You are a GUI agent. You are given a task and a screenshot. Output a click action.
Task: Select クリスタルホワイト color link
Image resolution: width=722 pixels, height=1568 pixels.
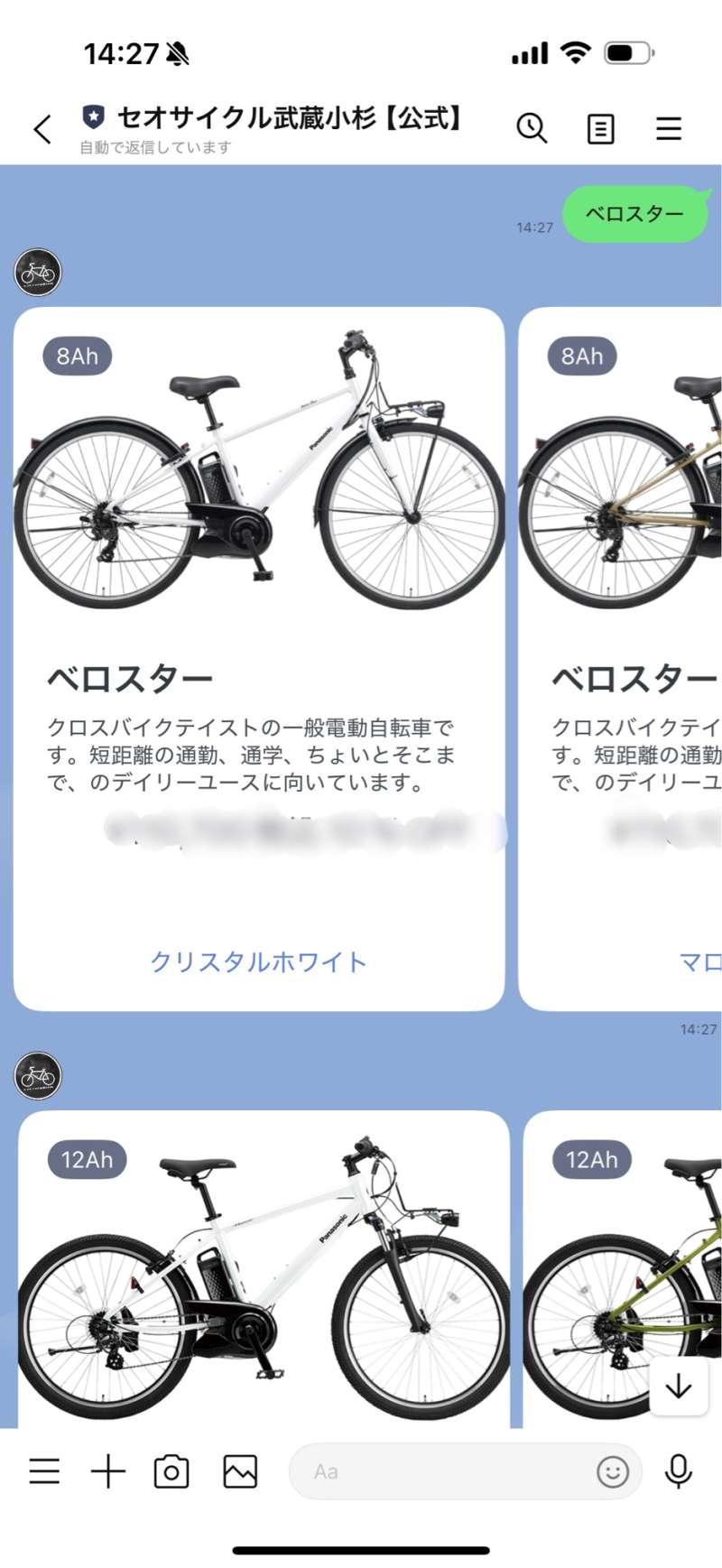pyautogui.click(x=259, y=962)
